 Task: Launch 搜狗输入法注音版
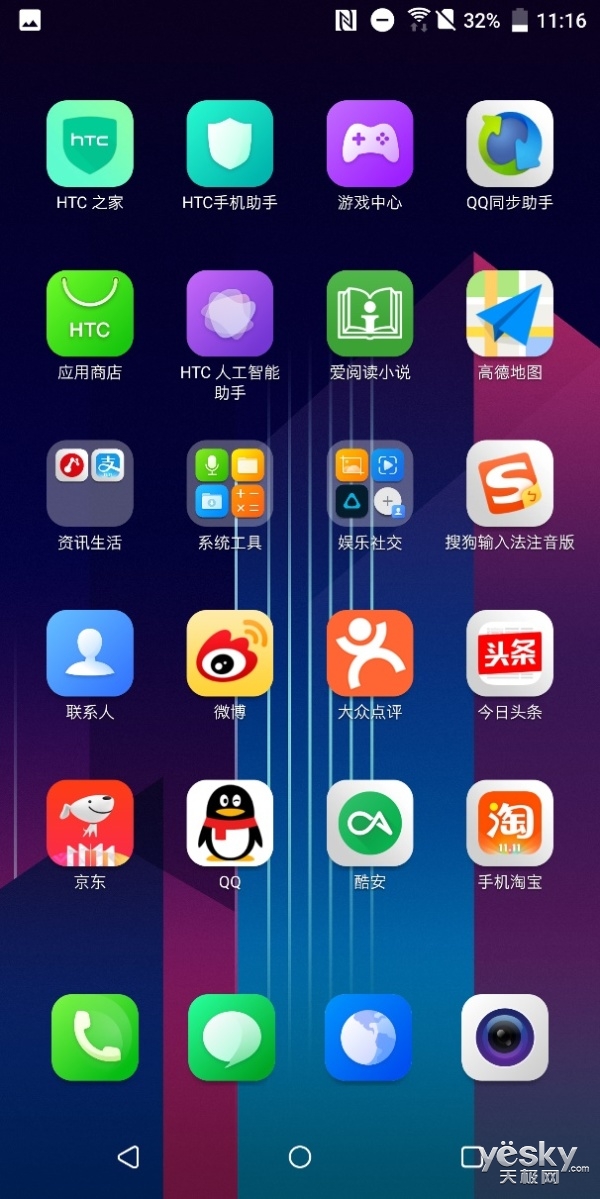(510, 484)
